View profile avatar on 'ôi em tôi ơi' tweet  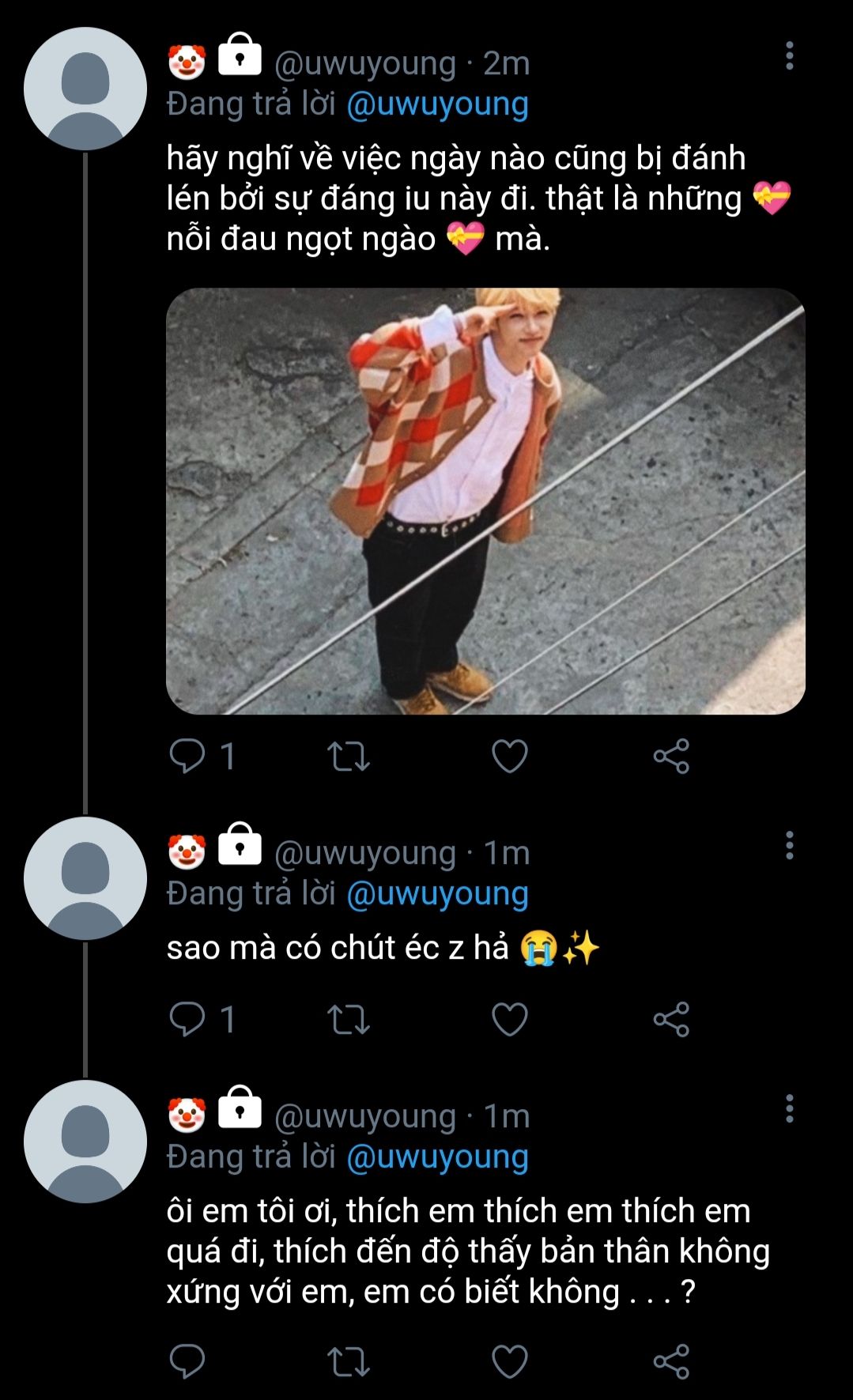click(85, 1142)
